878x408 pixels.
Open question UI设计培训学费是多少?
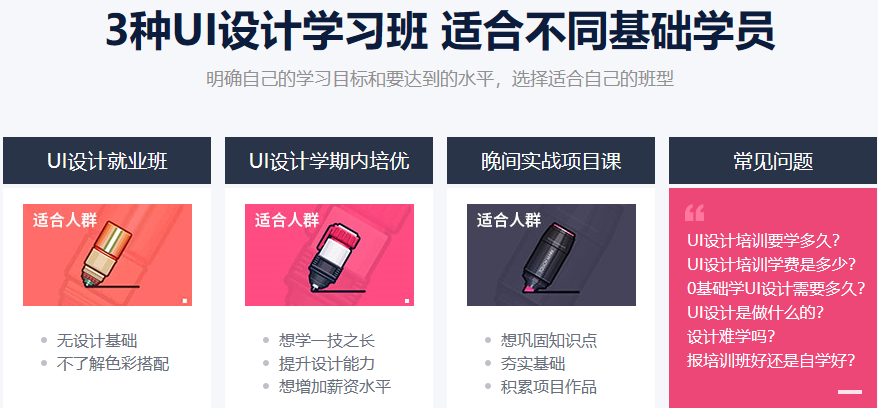771,265
